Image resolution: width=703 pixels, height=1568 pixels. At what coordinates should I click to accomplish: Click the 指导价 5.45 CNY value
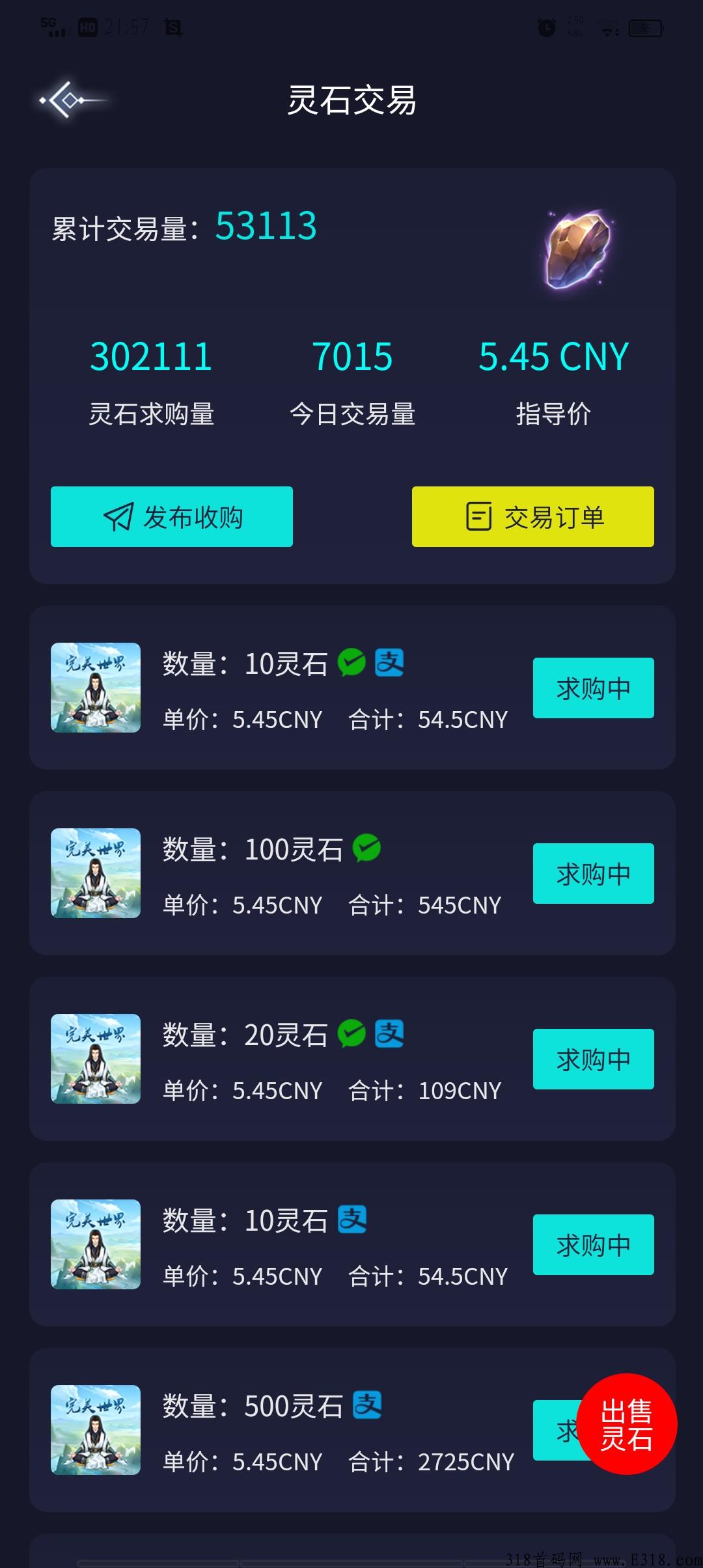(553, 357)
